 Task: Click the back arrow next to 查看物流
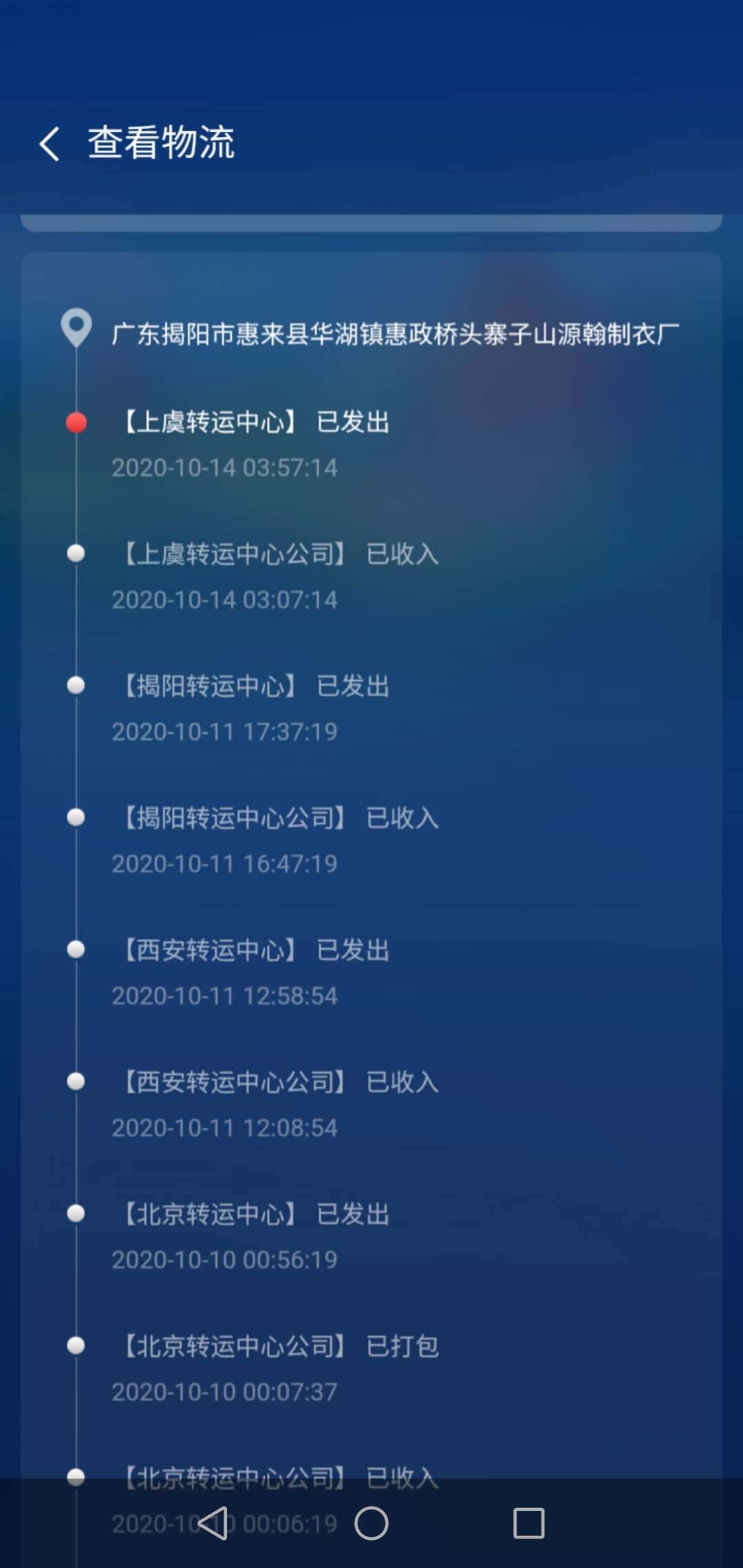(48, 144)
